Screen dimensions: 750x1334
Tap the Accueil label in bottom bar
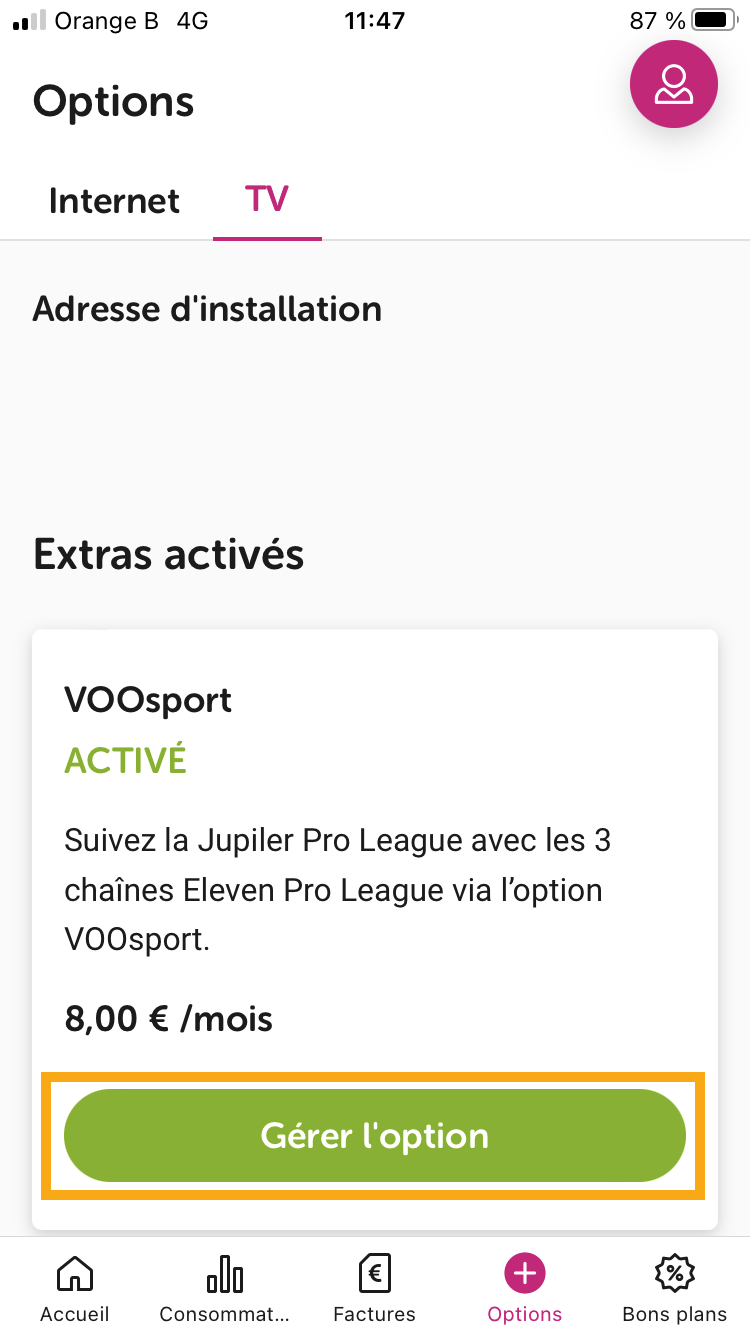tap(74, 1314)
